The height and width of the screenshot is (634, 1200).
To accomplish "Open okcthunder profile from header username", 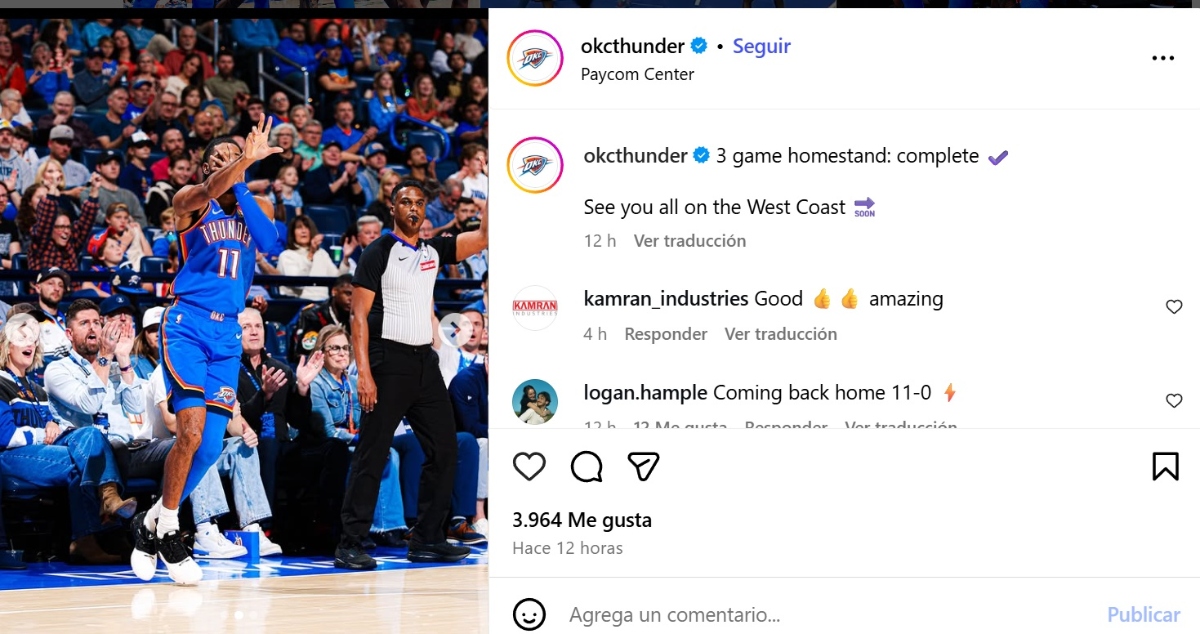I will (x=632, y=46).
